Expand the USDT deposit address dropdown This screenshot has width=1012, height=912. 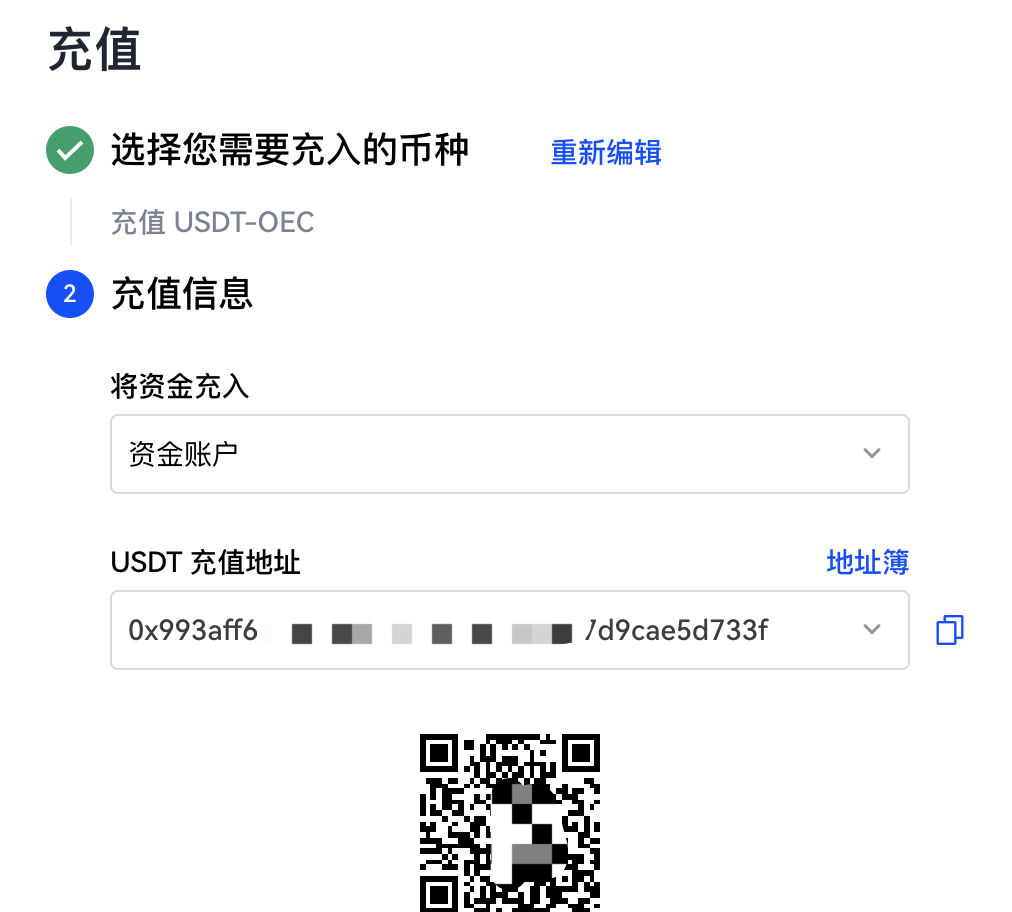(x=871, y=630)
